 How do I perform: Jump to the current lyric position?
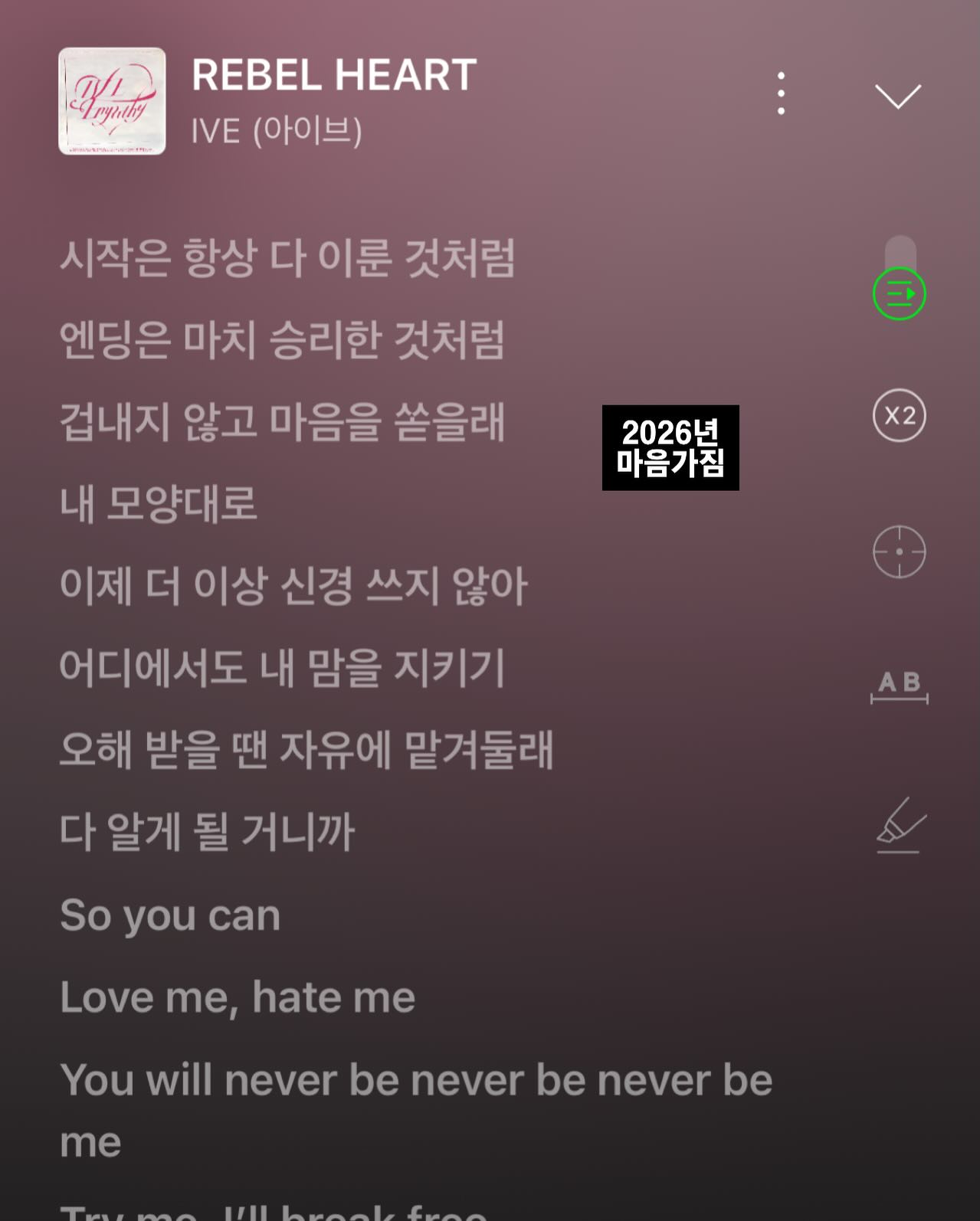pos(899,552)
